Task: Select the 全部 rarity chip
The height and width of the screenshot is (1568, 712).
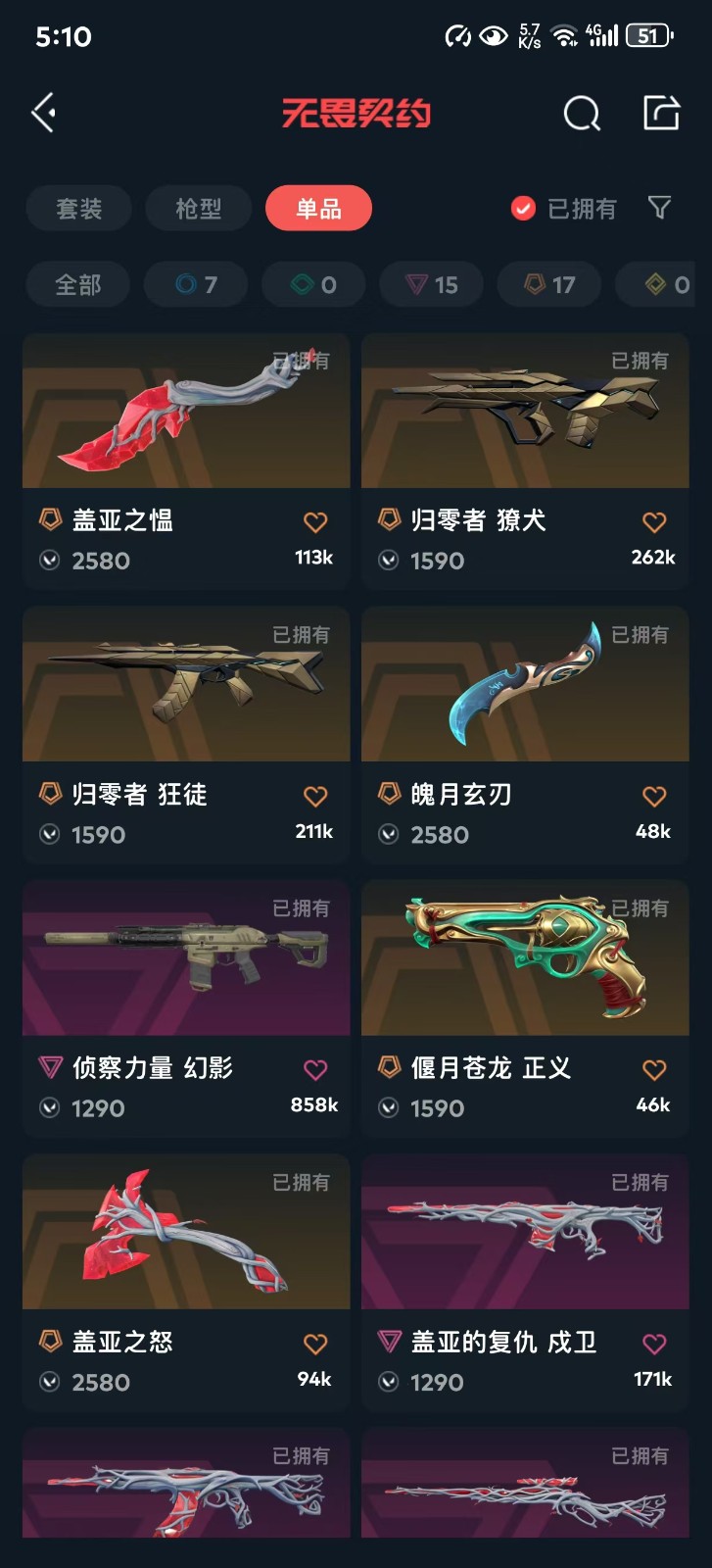Action: [78, 285]
